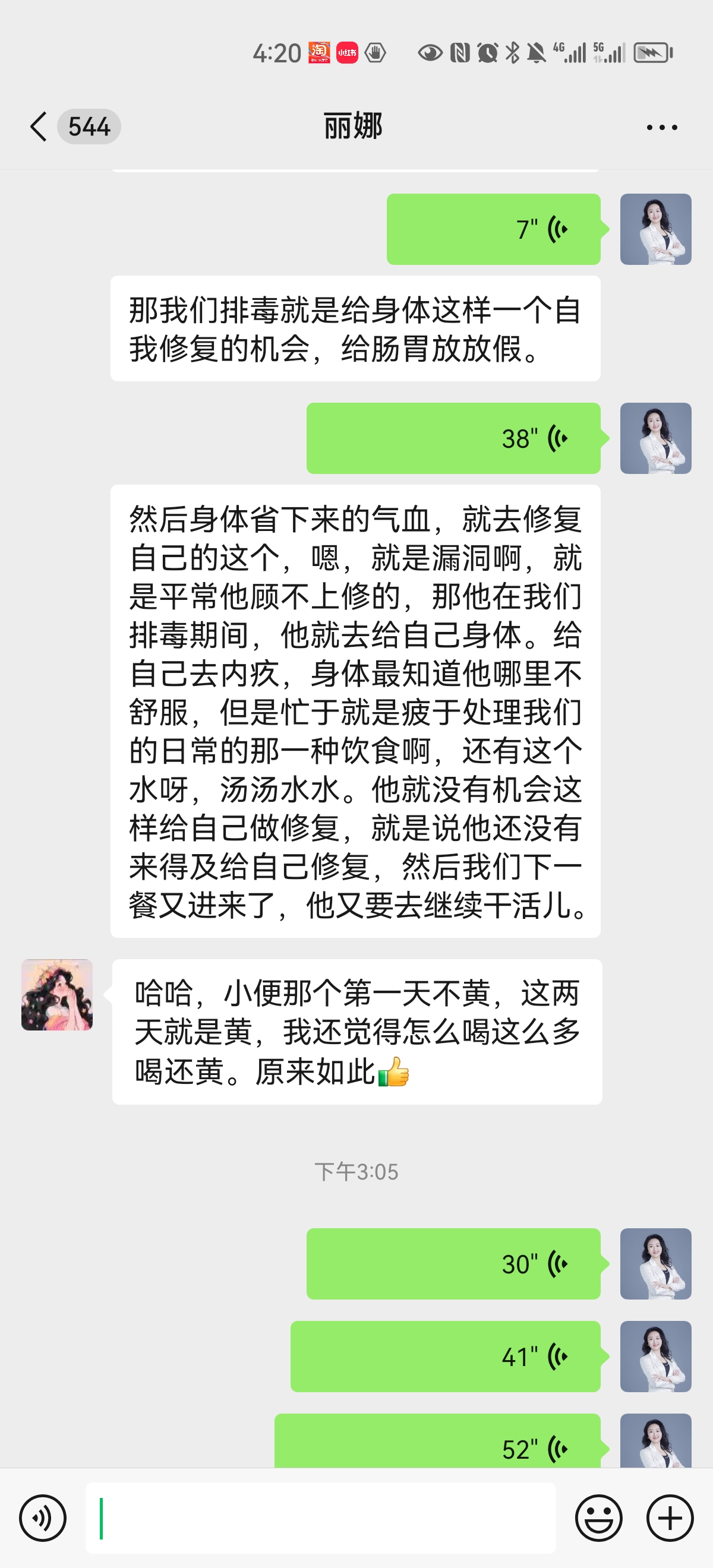The image size is (713, 1568).
Task: Switch to voice input mode
Action: [x=43, y=1518]
